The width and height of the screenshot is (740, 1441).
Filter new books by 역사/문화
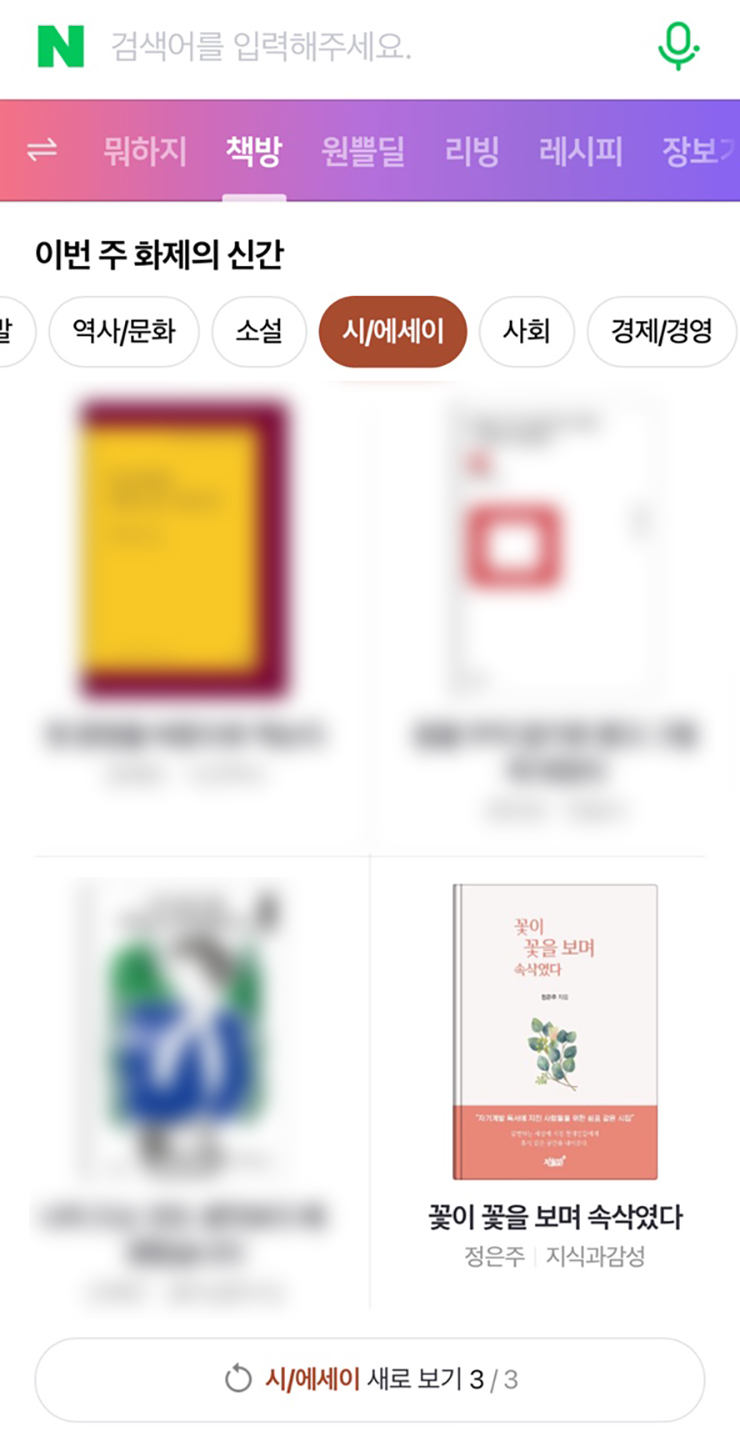124,331
